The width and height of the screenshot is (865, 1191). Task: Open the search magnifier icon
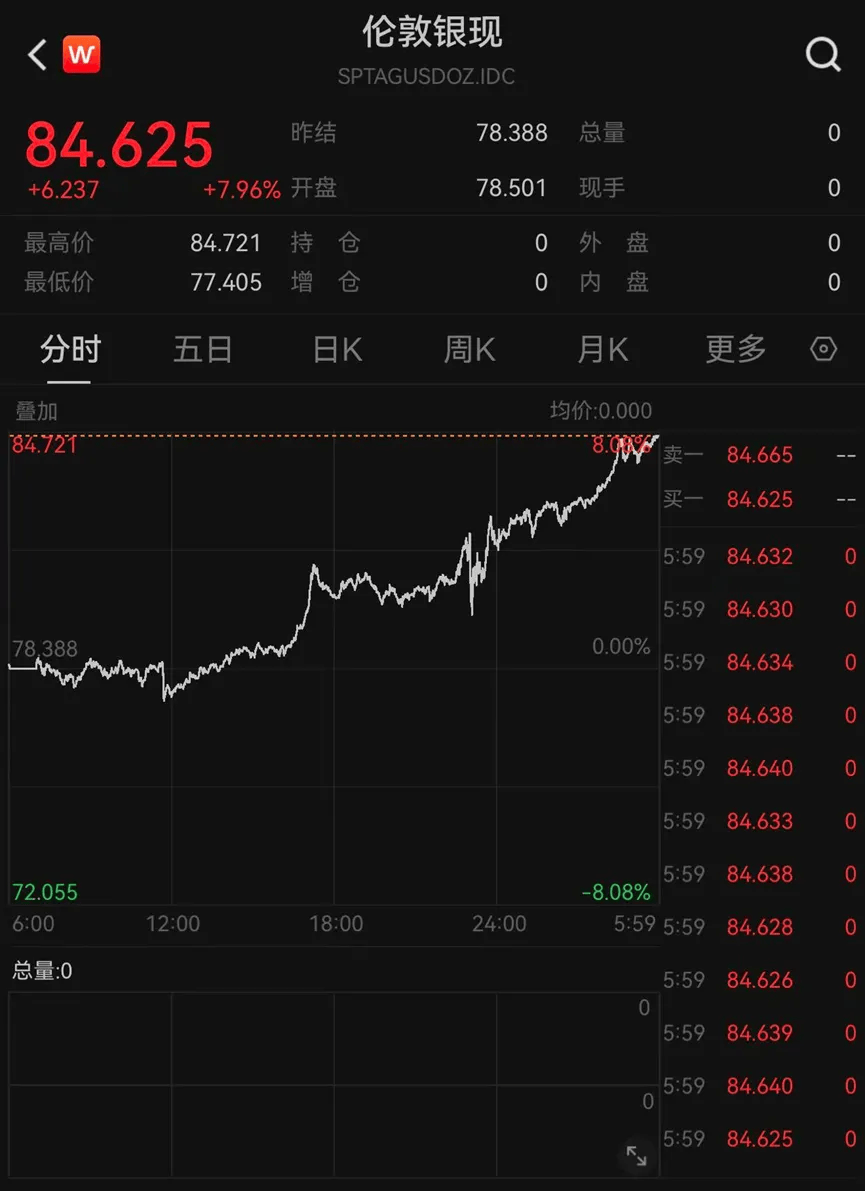click(x=823, y=56)
